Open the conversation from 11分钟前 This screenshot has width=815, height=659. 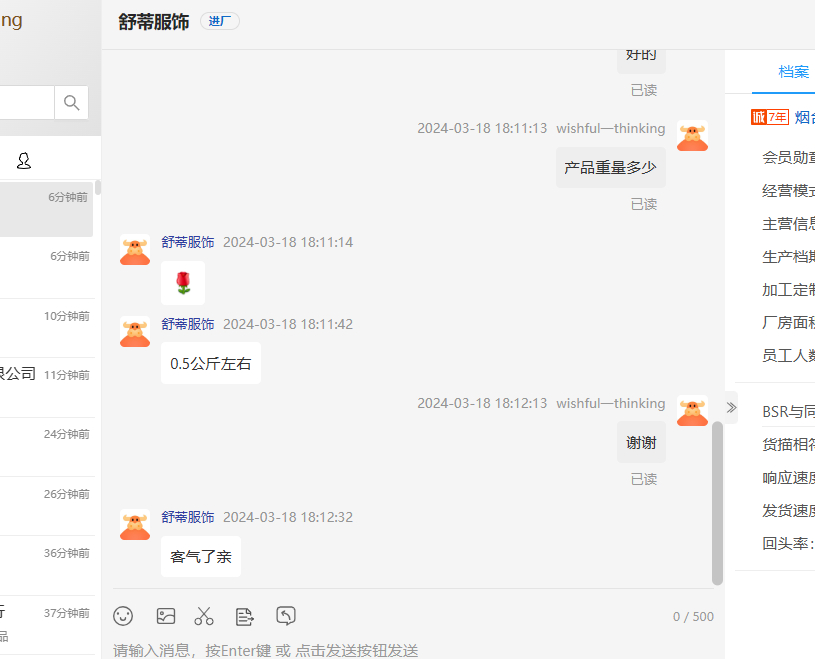pyautogui.click(x=47, y=387)
